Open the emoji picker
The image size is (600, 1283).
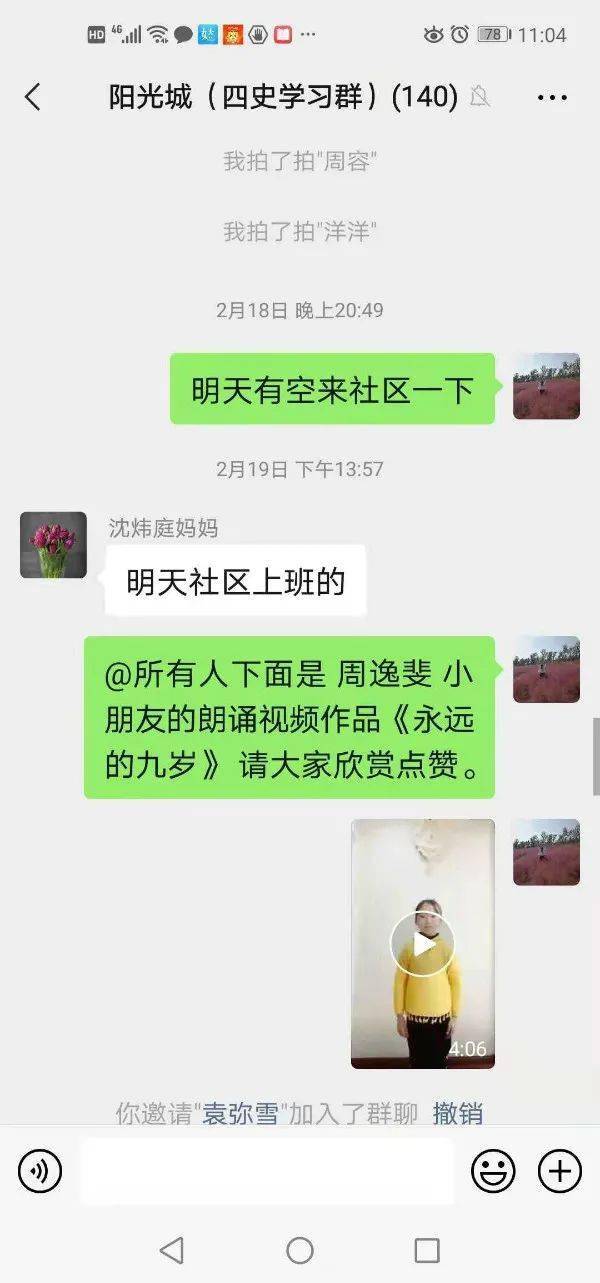pyautogui.click(x=493, y=1170)
